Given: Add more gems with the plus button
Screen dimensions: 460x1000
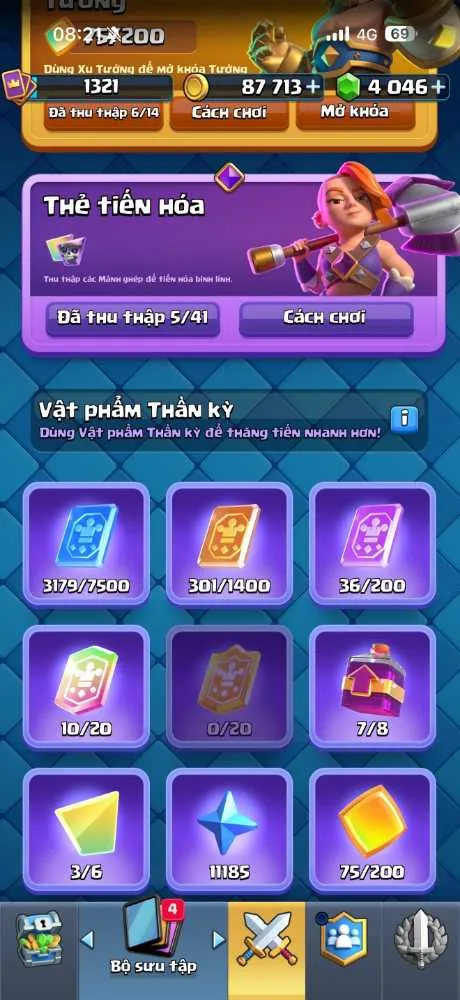Looking at the screenshot, I should 438,87.
